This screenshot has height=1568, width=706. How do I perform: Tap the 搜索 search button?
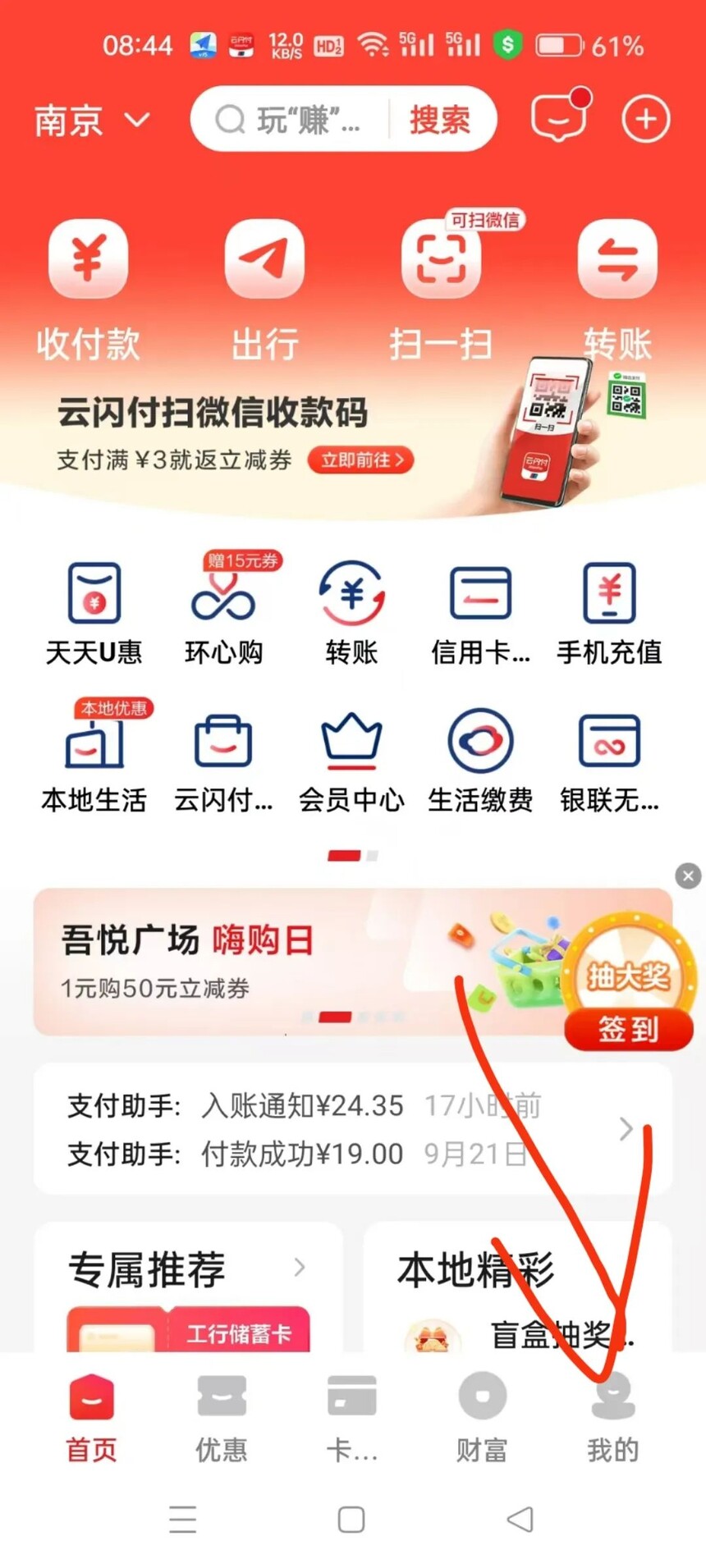(x=439, y=119)
